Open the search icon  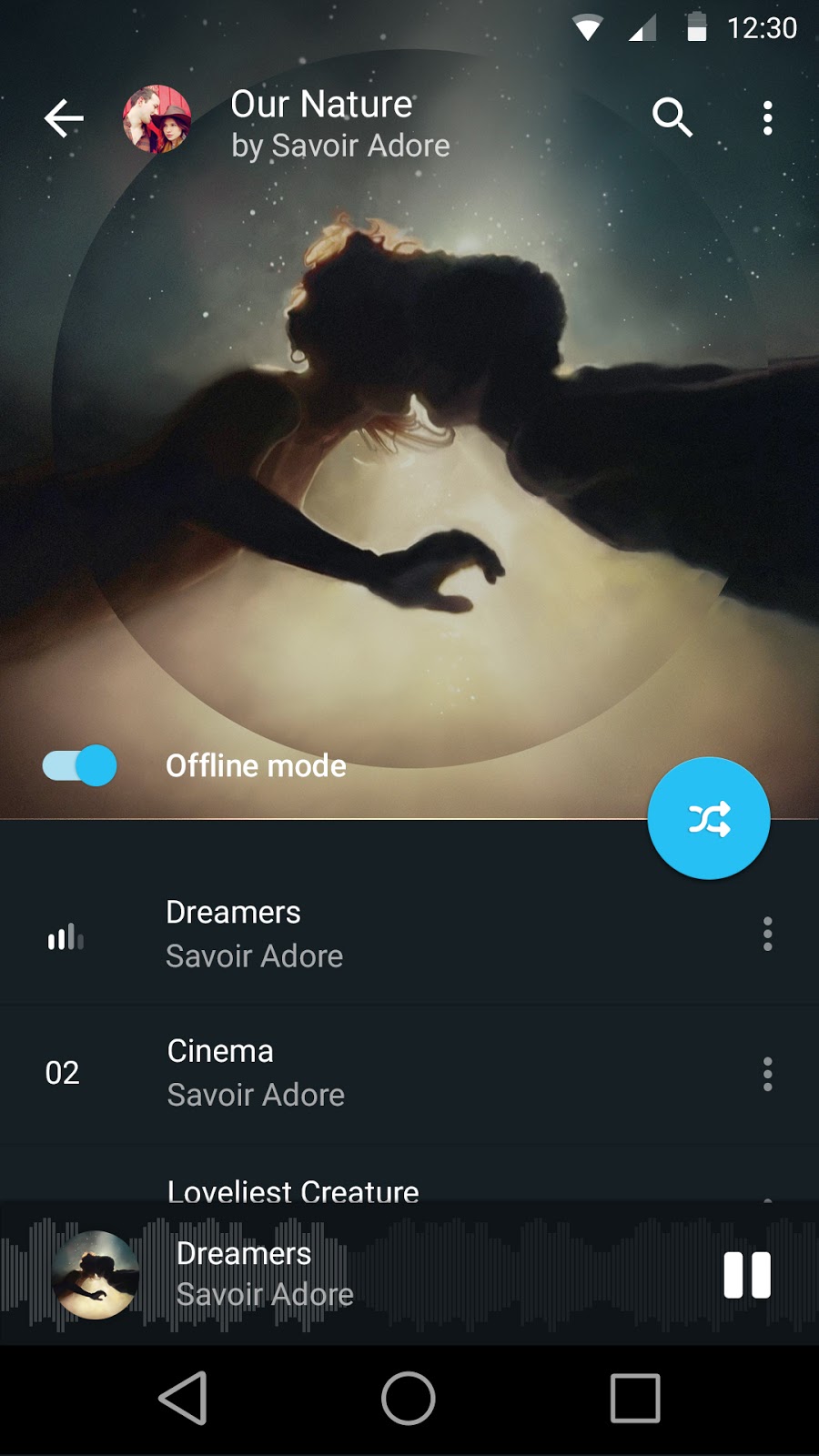click(x=672, y=117)
